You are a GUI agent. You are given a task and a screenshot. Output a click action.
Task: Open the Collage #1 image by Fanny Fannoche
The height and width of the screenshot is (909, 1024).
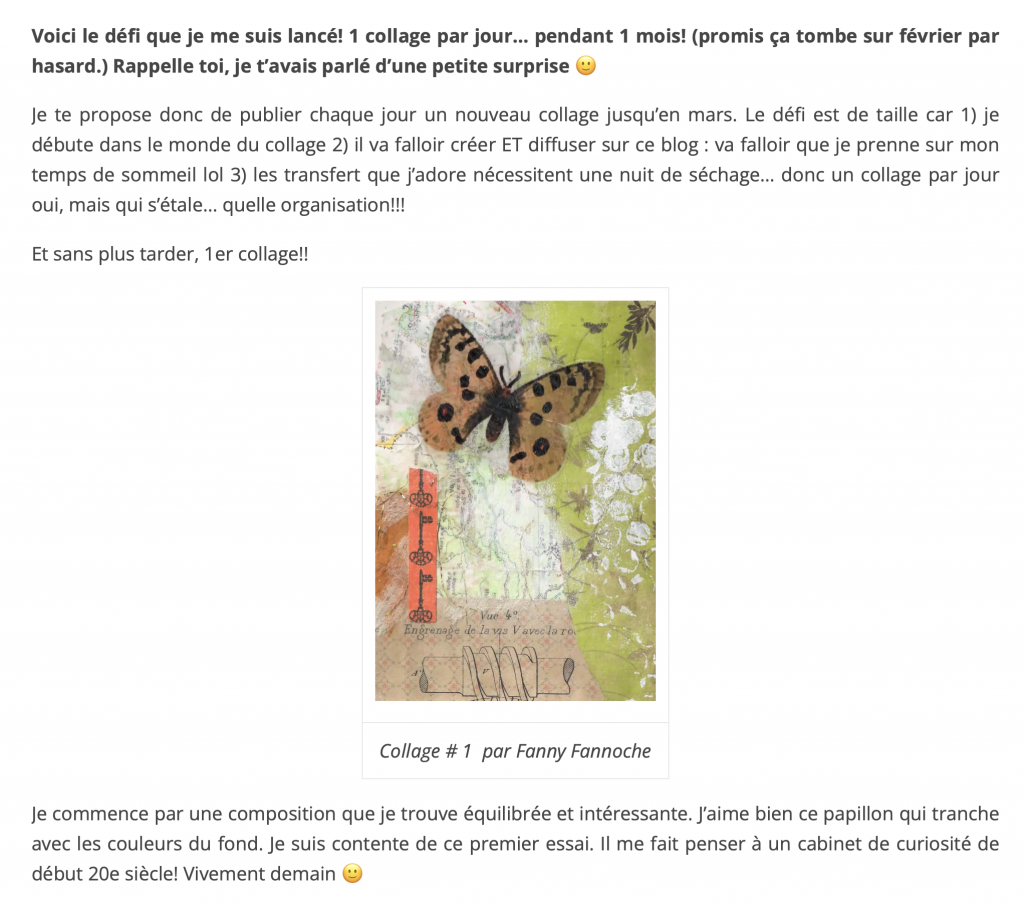515,500
